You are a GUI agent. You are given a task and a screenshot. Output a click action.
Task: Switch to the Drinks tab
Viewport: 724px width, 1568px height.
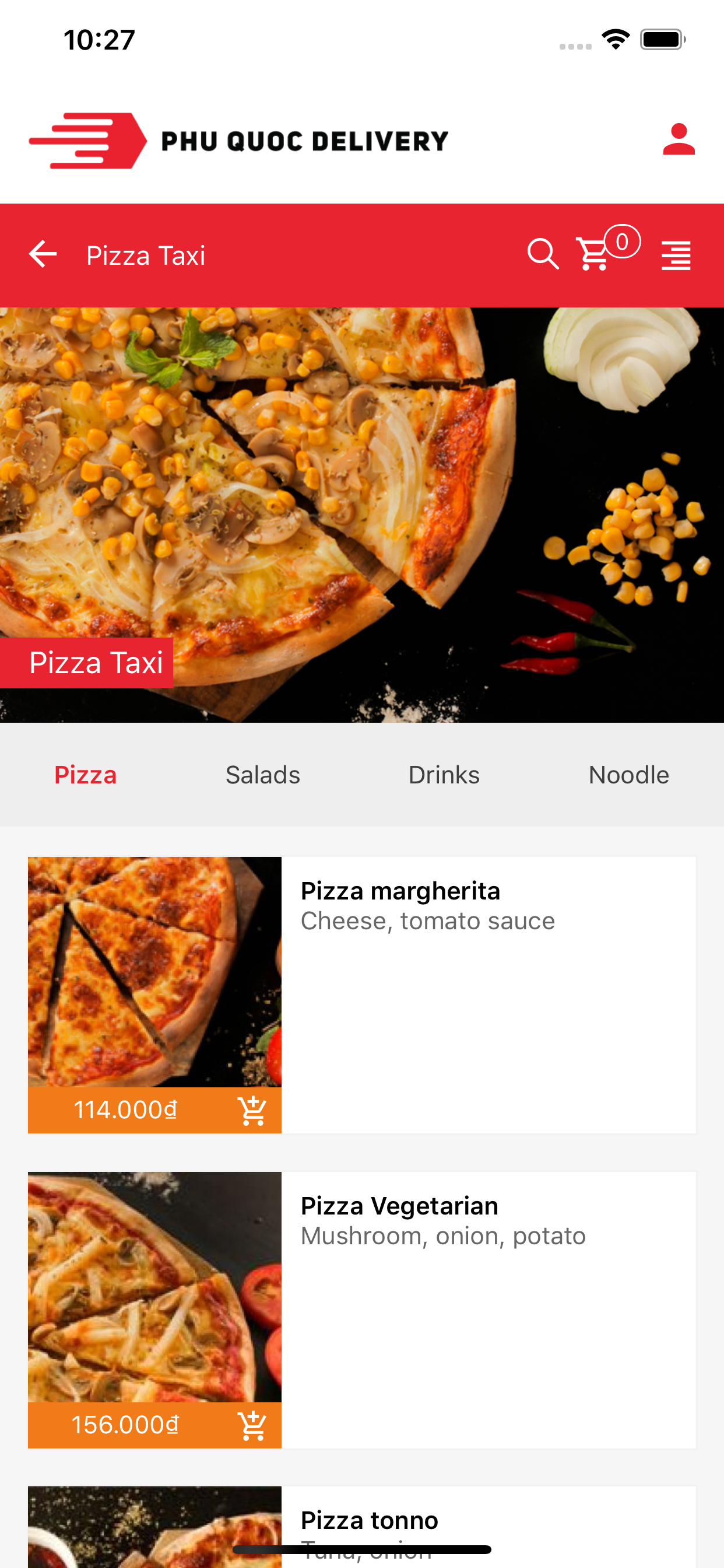click(x=444, y=775)
